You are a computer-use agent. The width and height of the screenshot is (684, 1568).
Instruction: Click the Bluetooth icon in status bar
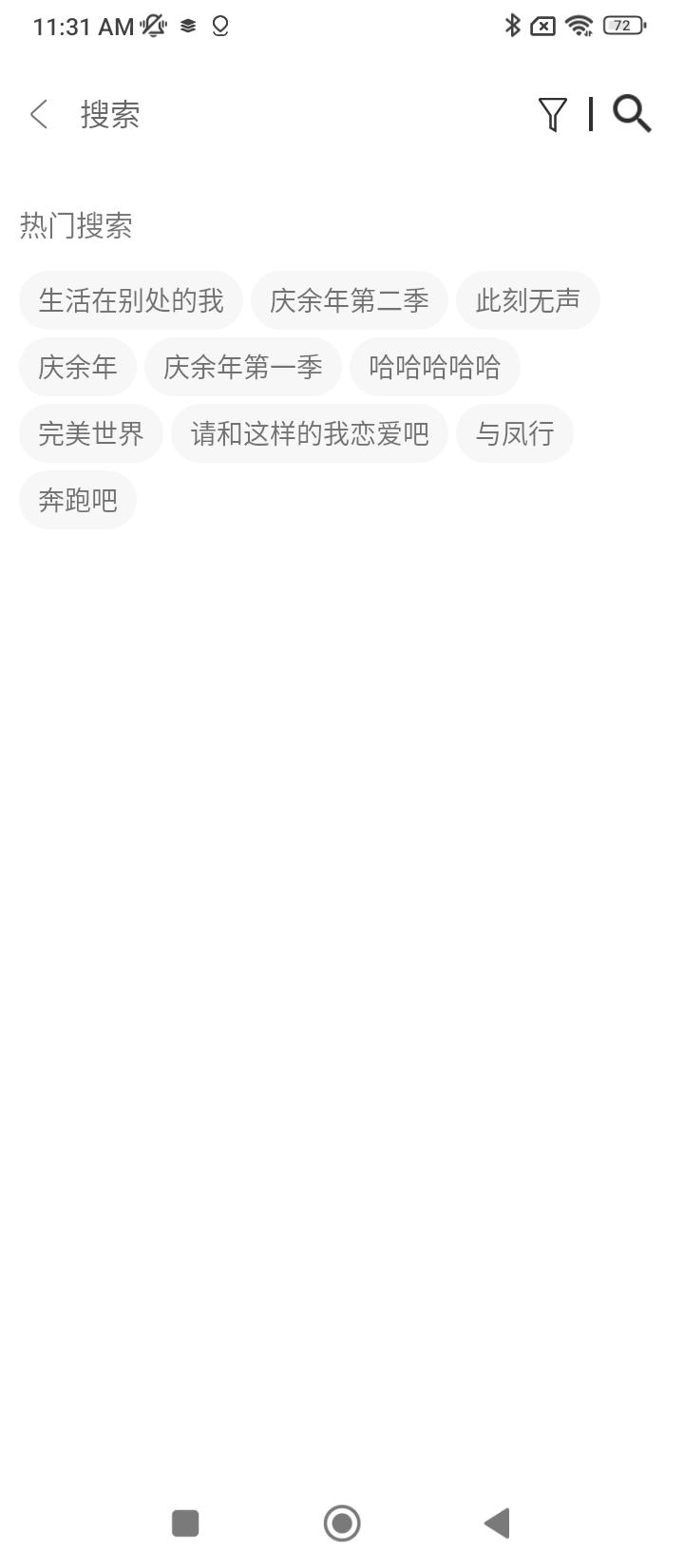[512, 26]
